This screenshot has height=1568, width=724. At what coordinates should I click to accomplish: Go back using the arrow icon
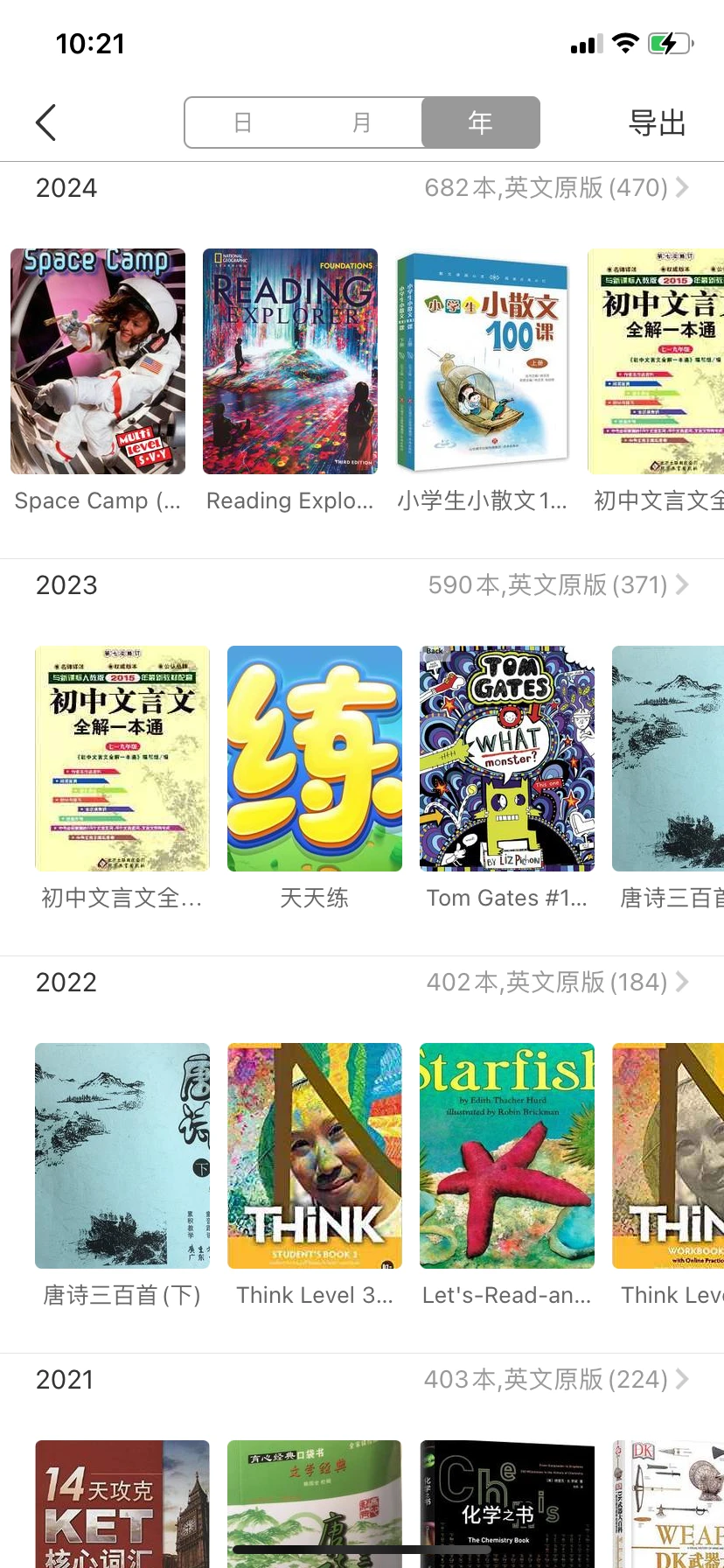click(x=46, y=122)
